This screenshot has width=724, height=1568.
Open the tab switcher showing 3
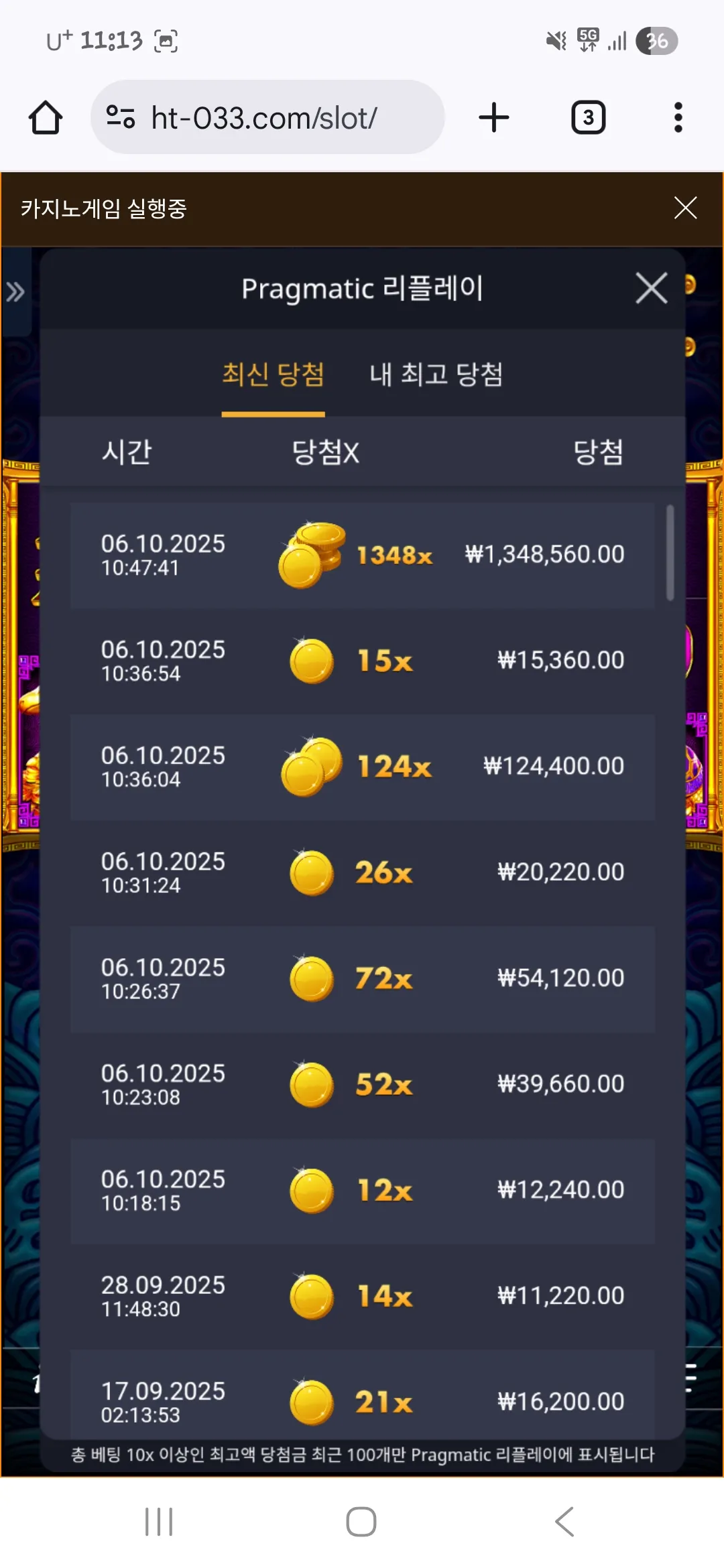[588, 118]
